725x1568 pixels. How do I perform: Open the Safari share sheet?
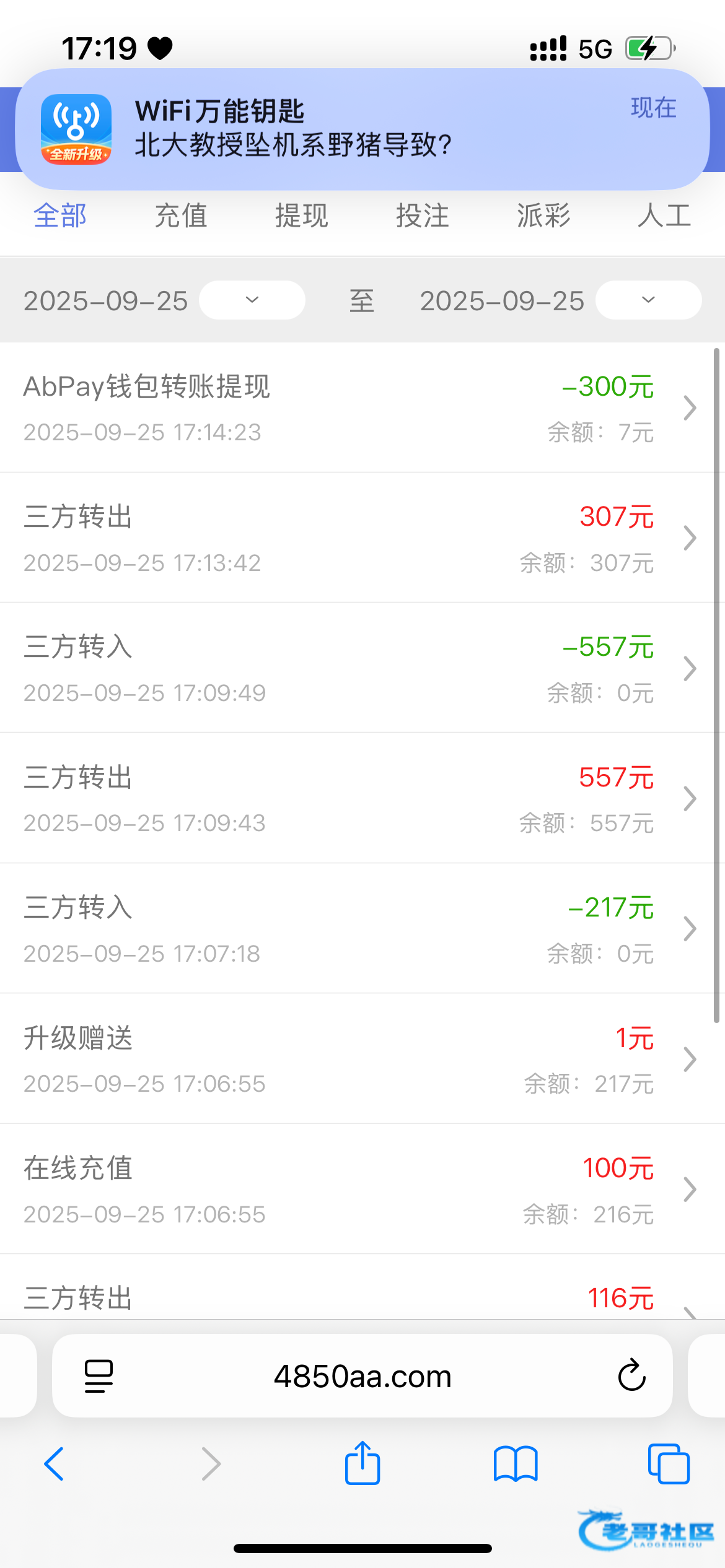point(362,1463)
